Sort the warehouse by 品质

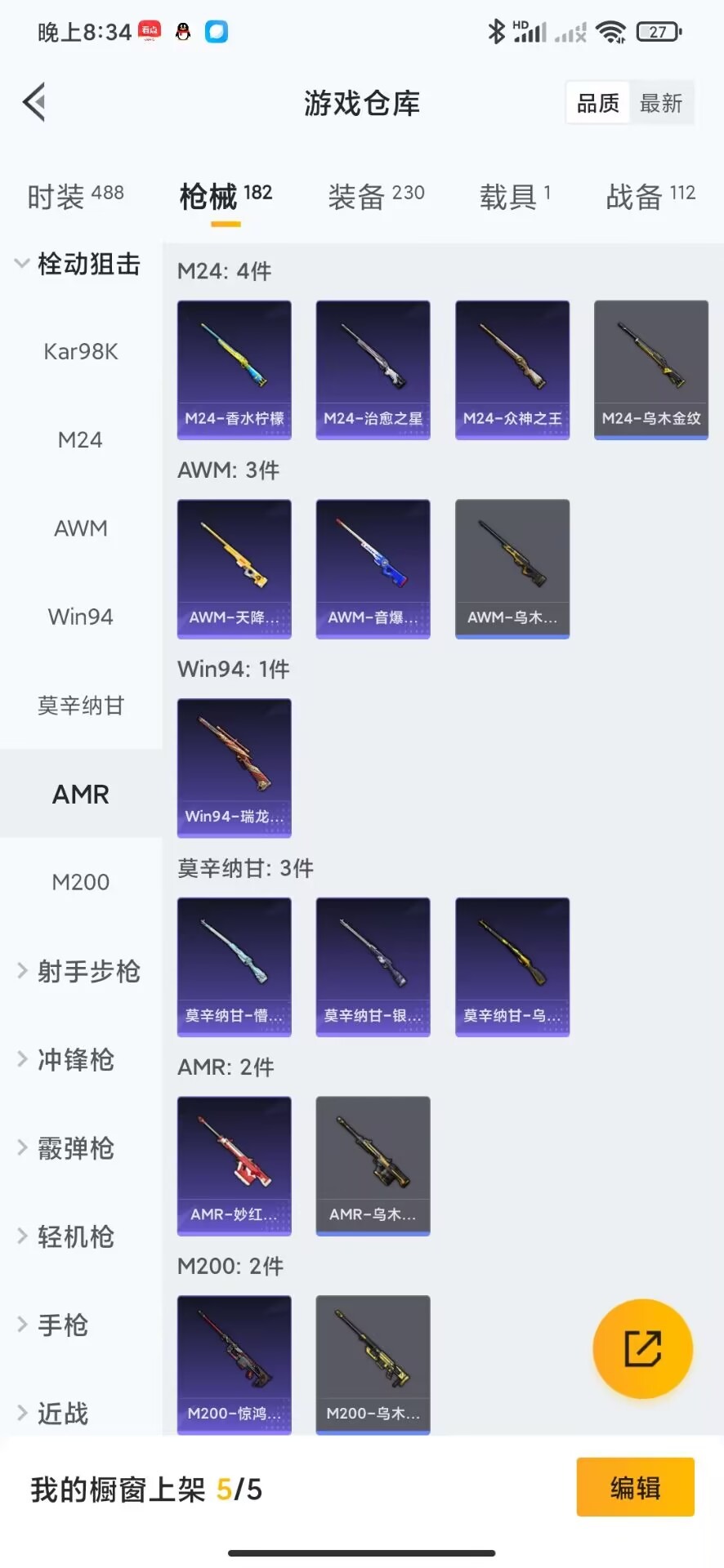click(x=598, y=103)
